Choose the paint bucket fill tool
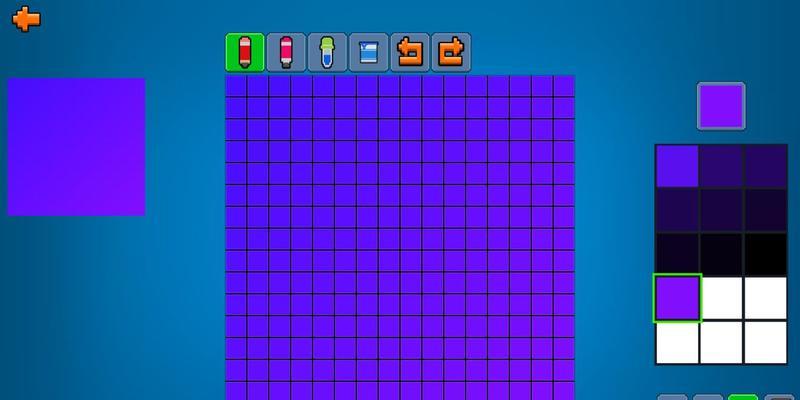 368,52
